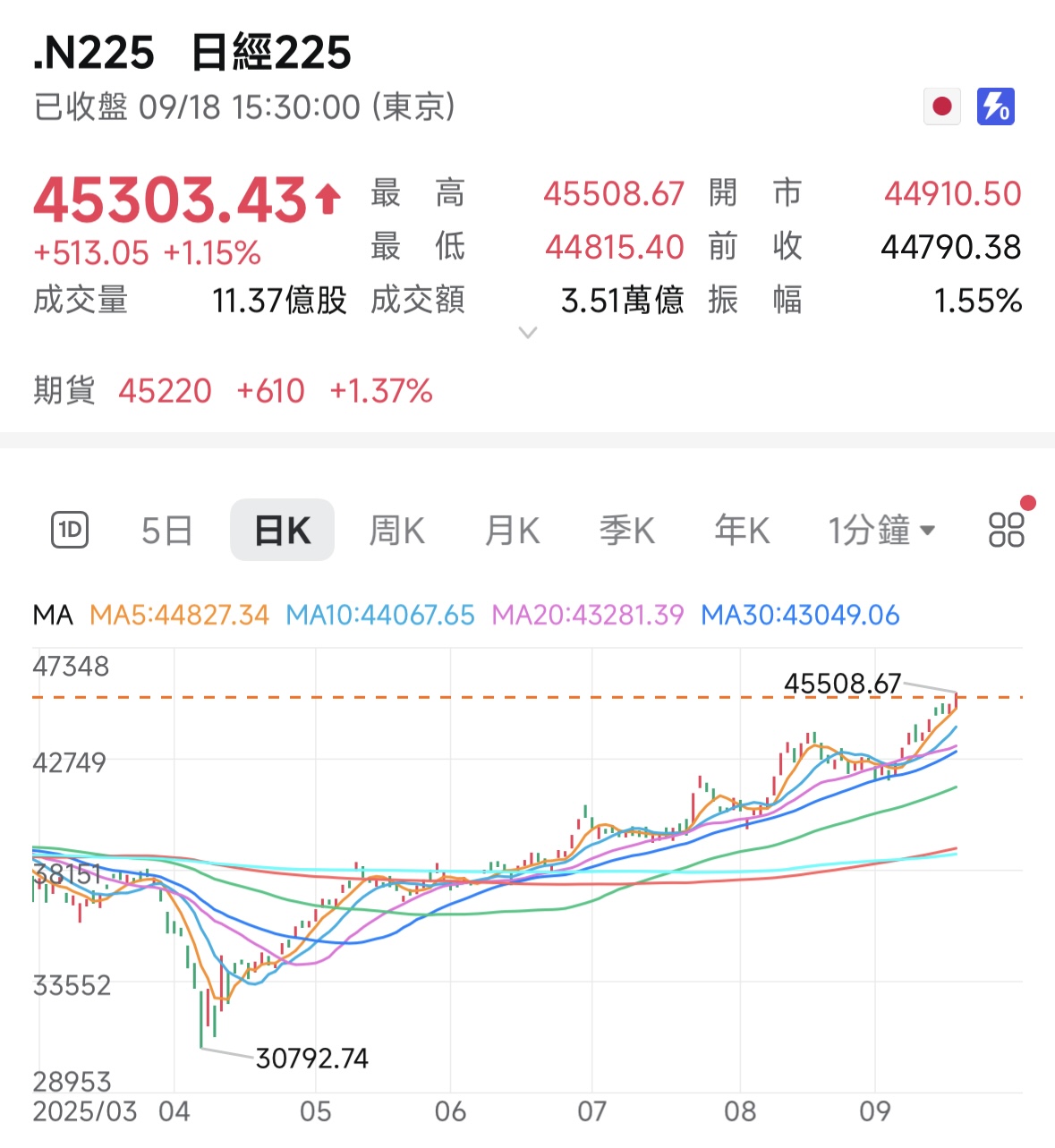Switch to the 1D intraday chart

coord(70,531)
